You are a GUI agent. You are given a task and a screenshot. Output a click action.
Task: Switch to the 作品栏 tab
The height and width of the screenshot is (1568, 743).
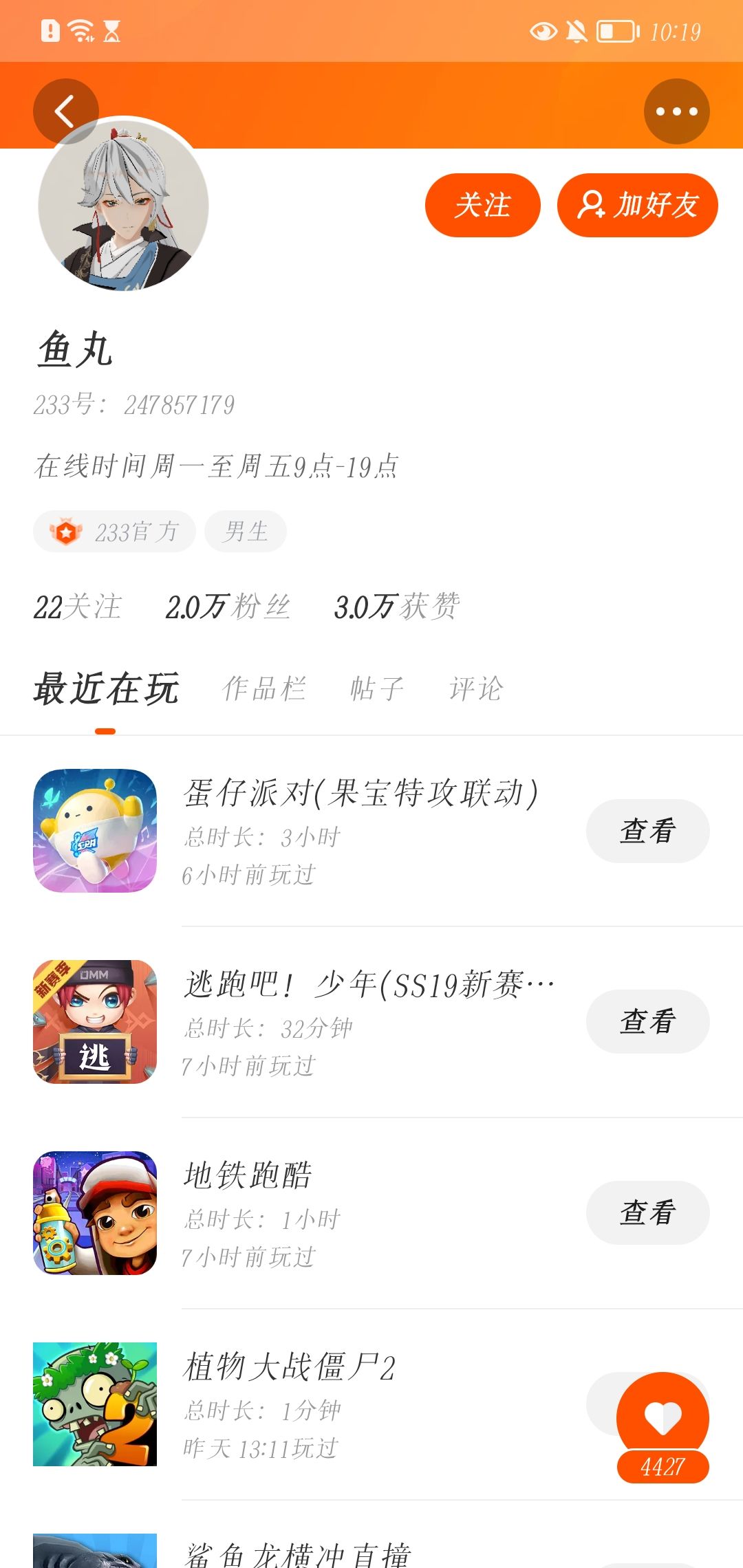click(264, 688)
